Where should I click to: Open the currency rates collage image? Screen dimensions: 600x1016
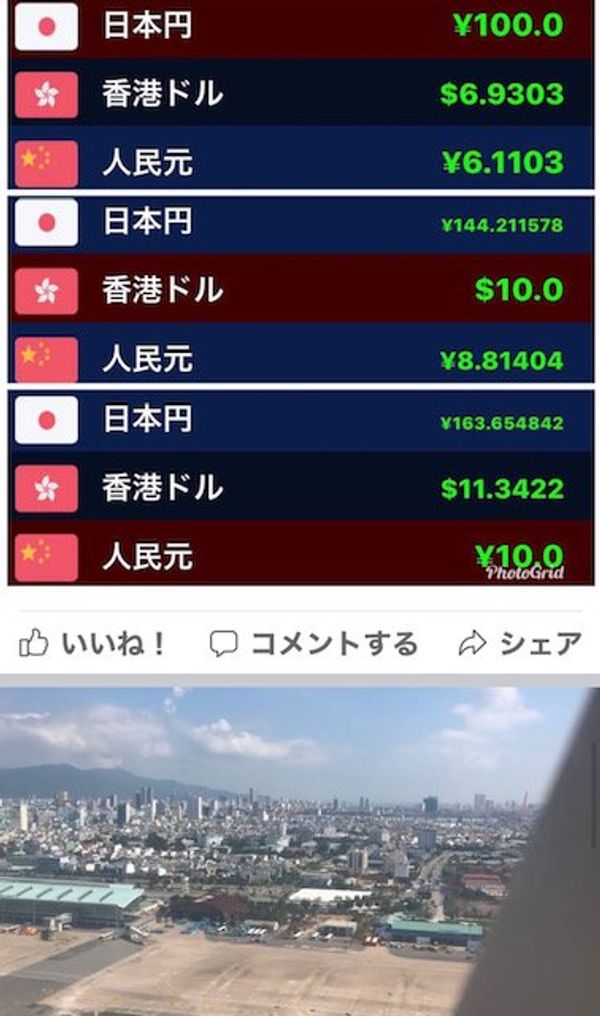click(x=301, y=292)
